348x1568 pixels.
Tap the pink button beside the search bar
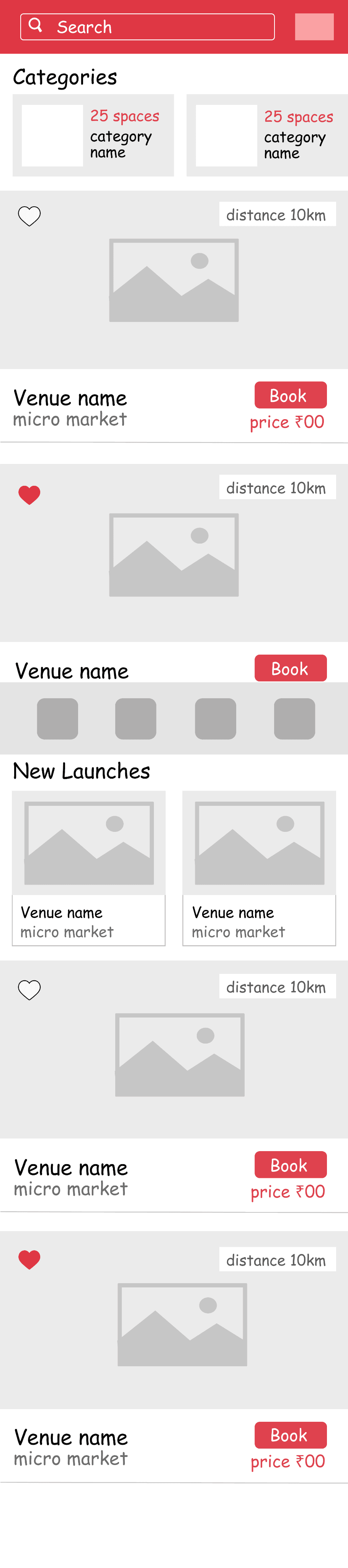314,27
